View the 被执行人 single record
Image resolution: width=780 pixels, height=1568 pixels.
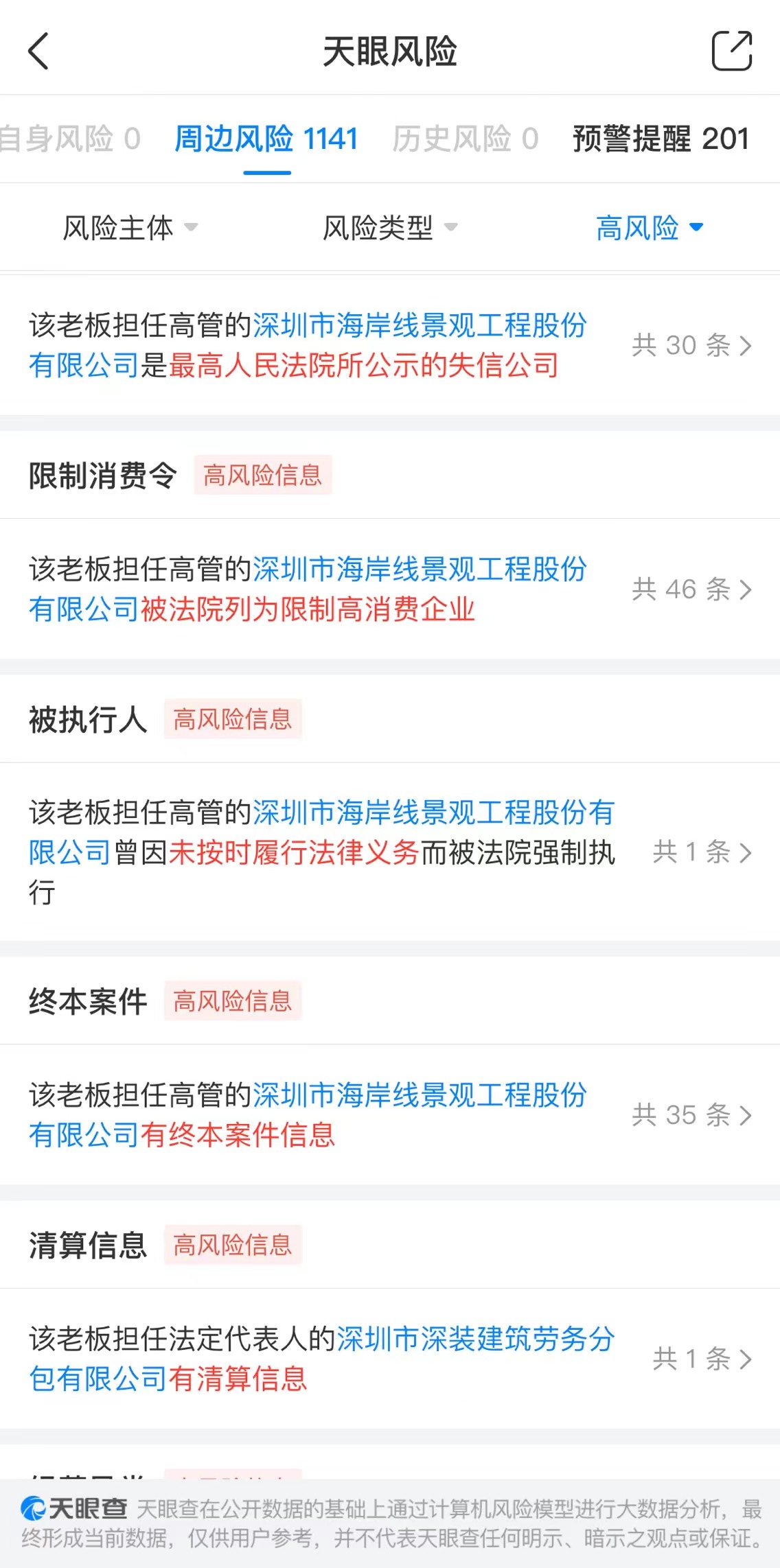(x=390, y=852)
